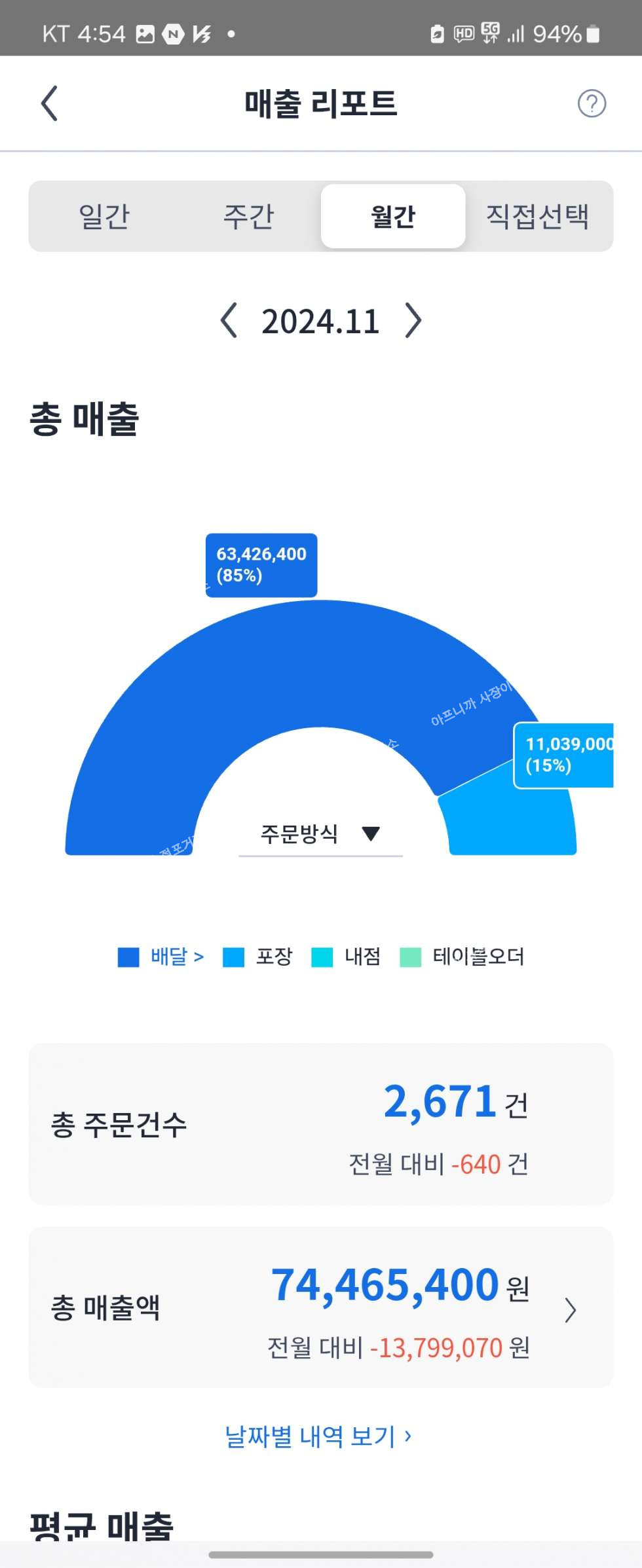Switch to the 일간 tab
This screenshot has height=1568, width=642.
pyautogui.click(x=104, y=217)
